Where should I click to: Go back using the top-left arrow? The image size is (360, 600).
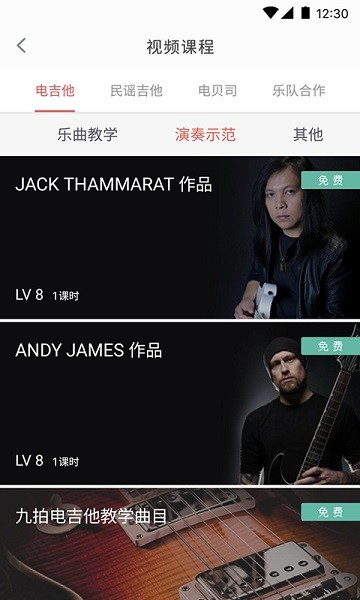click(x=21, y=46)
